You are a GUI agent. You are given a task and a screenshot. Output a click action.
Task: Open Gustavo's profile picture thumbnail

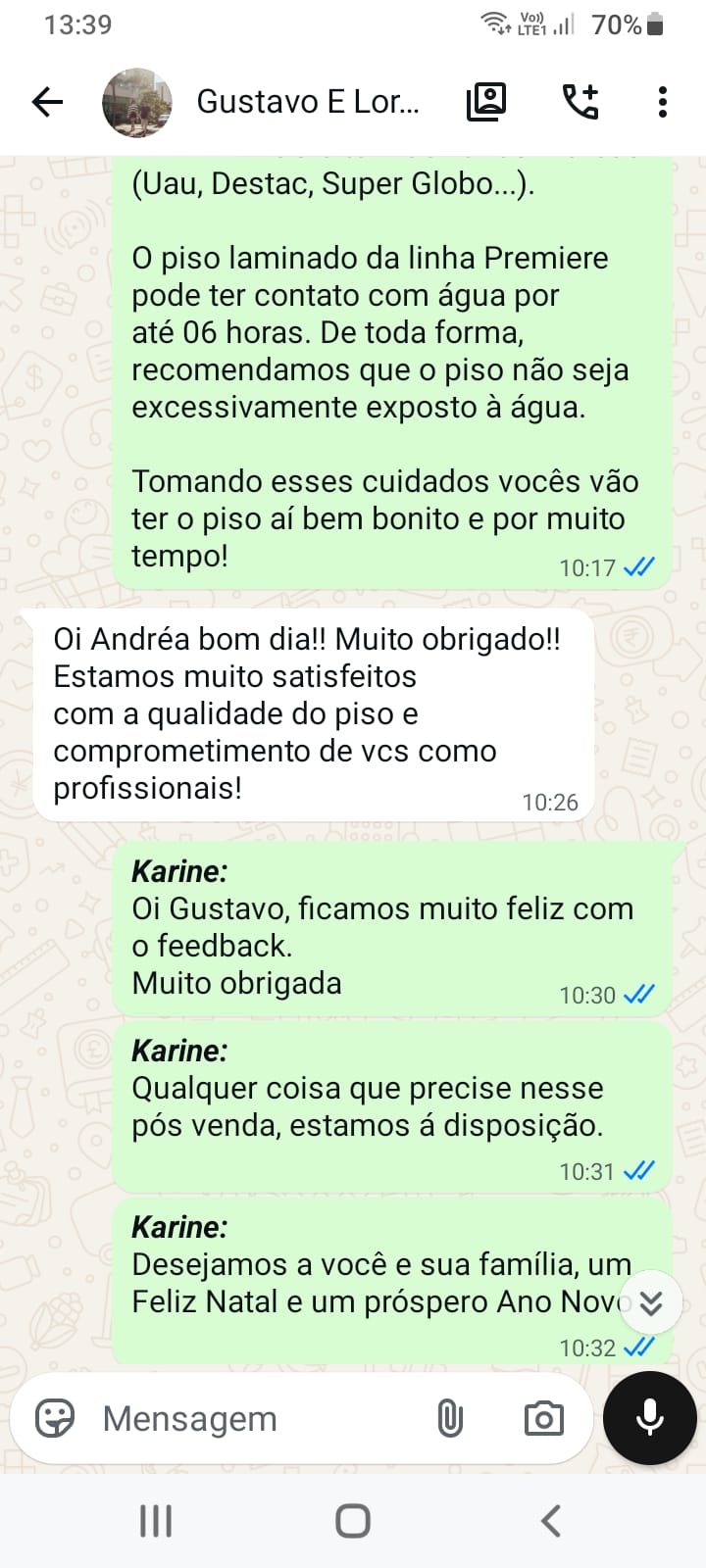(137, 102)
